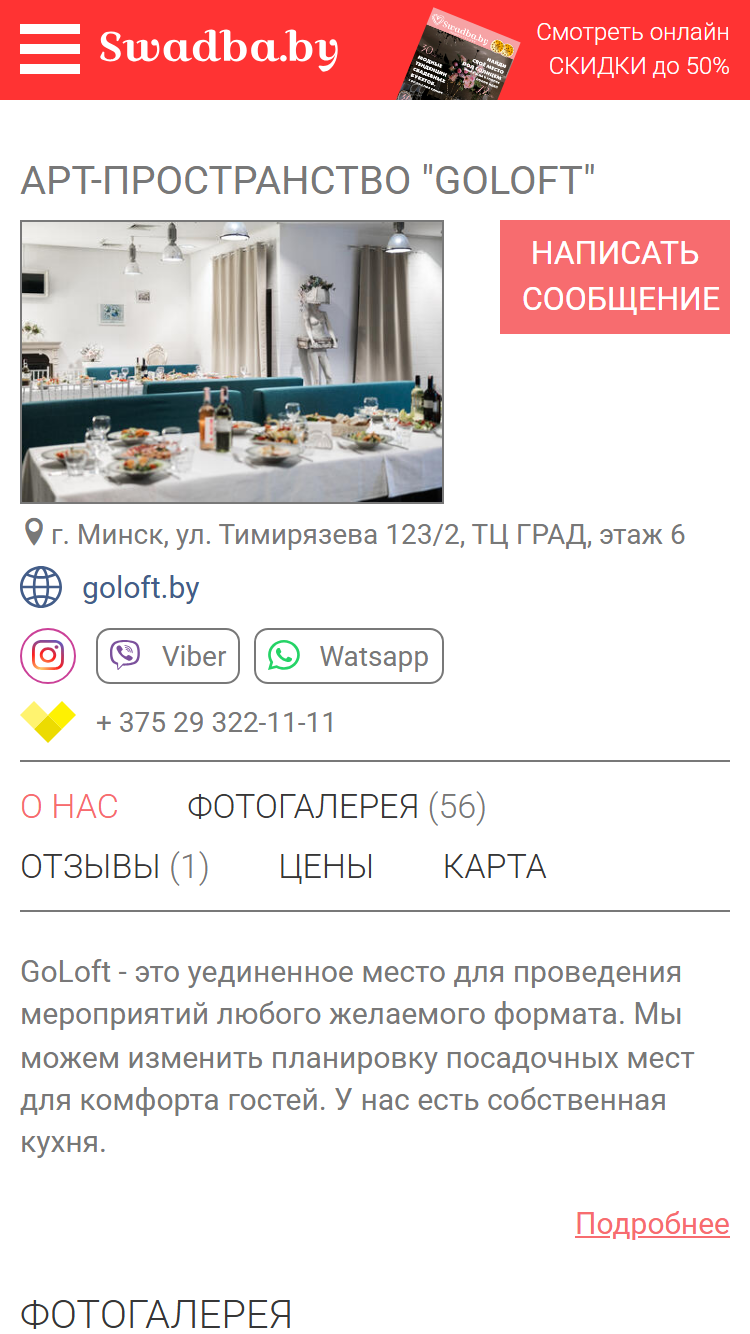Contact via Watsapp button

coord(349,656)
